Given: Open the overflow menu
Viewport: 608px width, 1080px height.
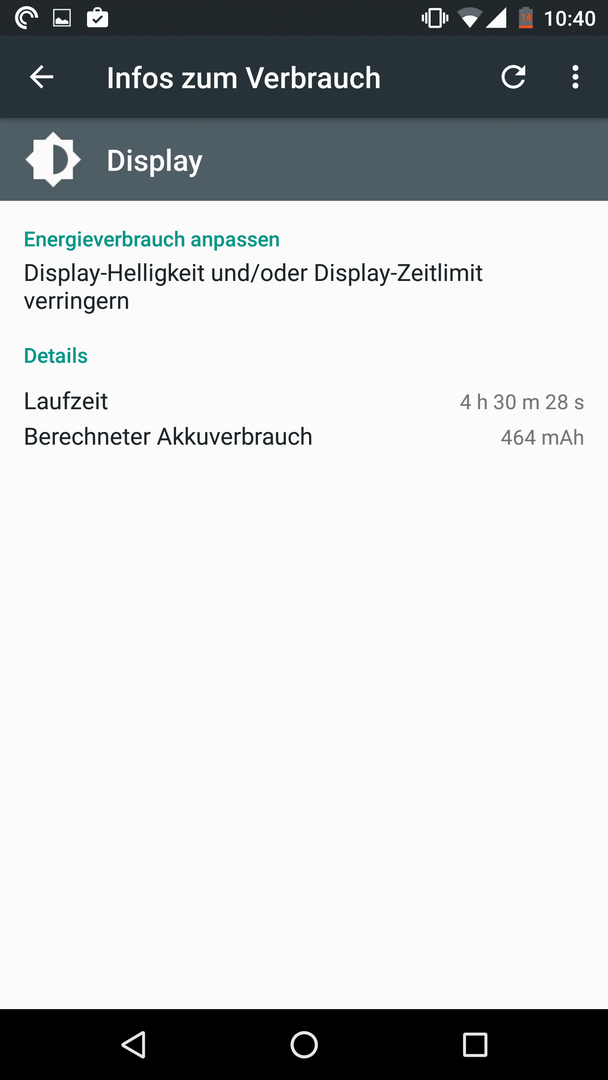Looking at the screenshot, I should [576, 77].
